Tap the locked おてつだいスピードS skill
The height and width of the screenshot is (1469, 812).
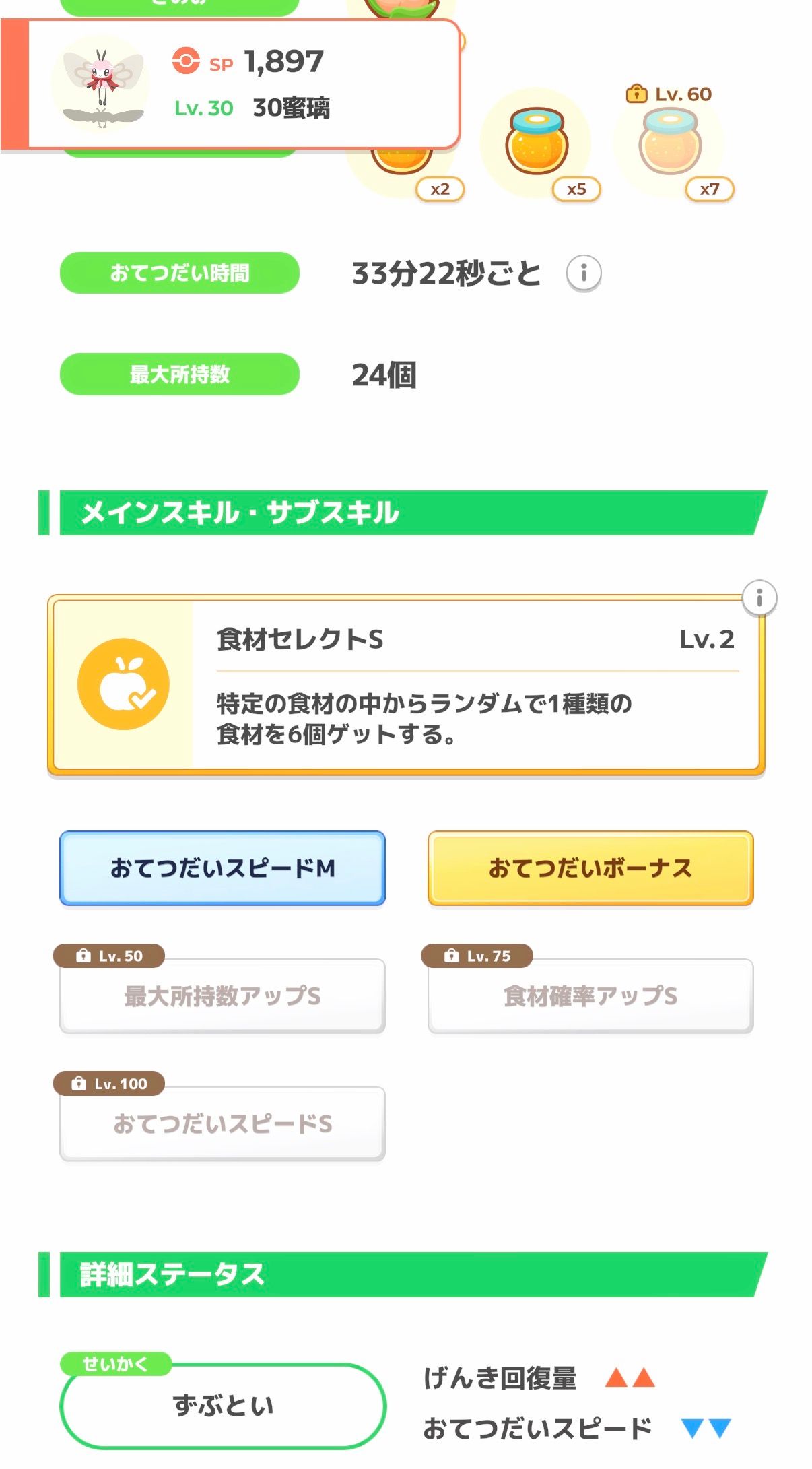pos(222,1123)
